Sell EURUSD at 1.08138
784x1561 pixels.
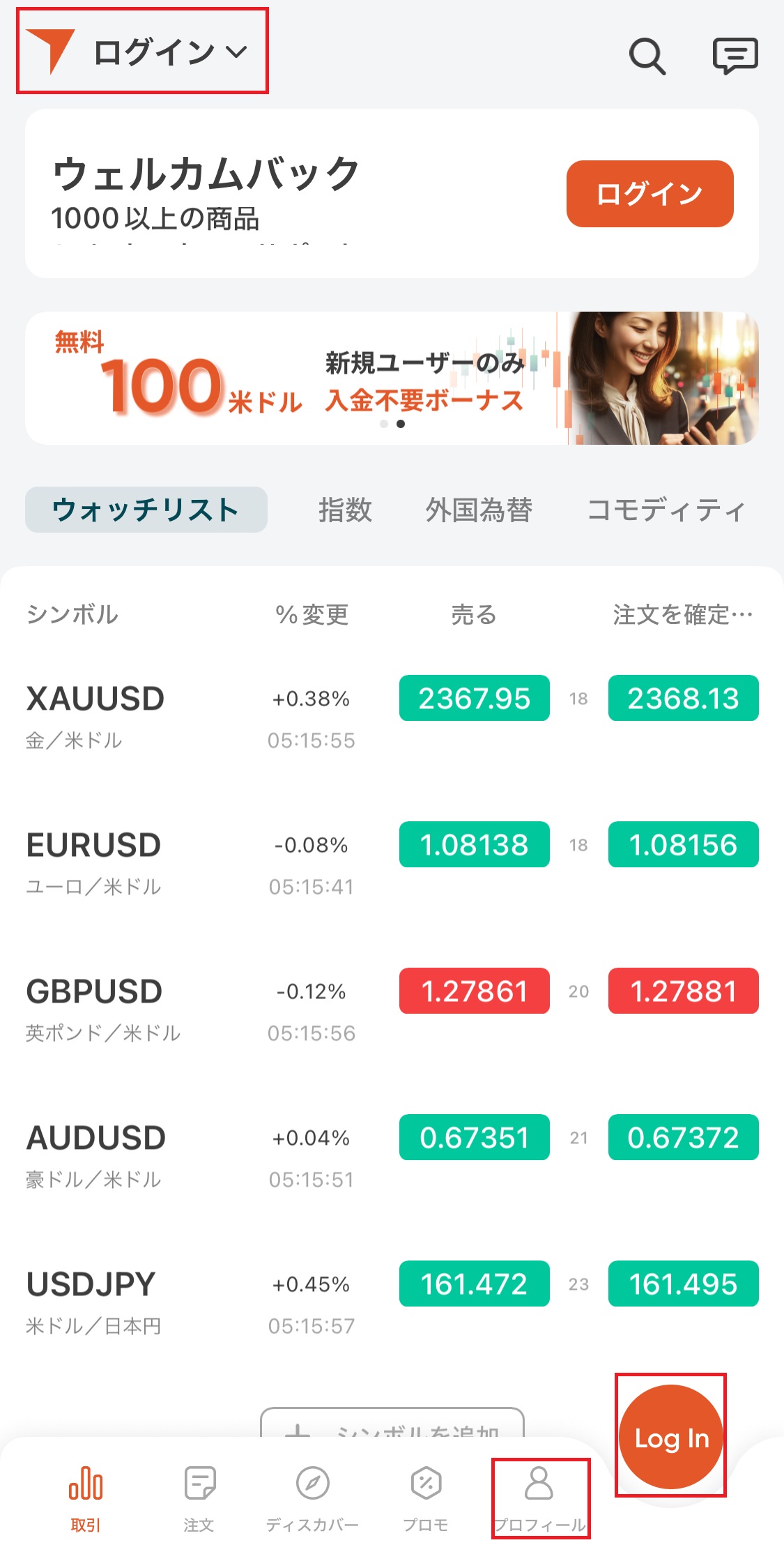click(474, 844)
